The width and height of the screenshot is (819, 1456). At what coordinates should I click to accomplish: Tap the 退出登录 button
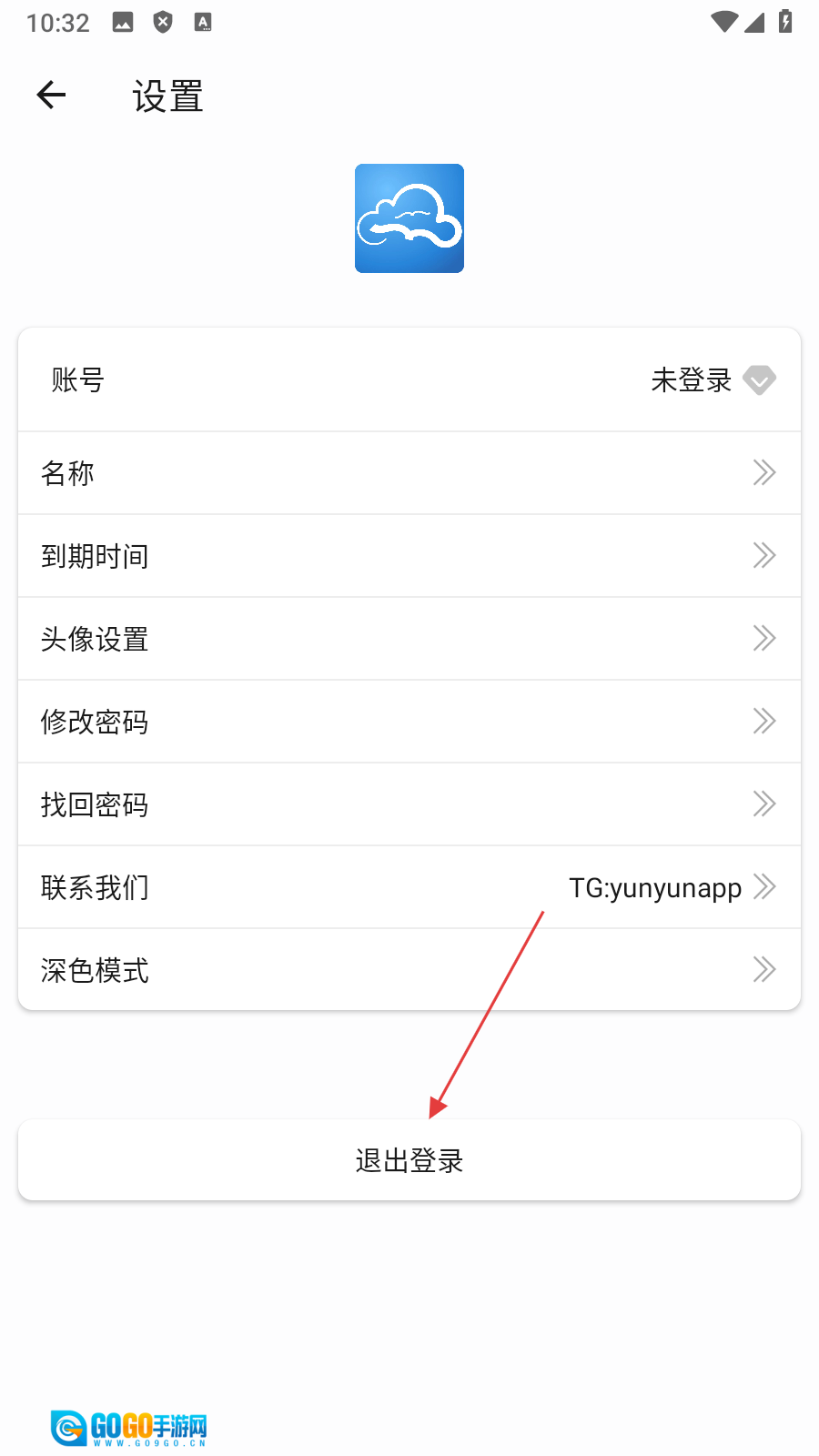point(409,1160)
